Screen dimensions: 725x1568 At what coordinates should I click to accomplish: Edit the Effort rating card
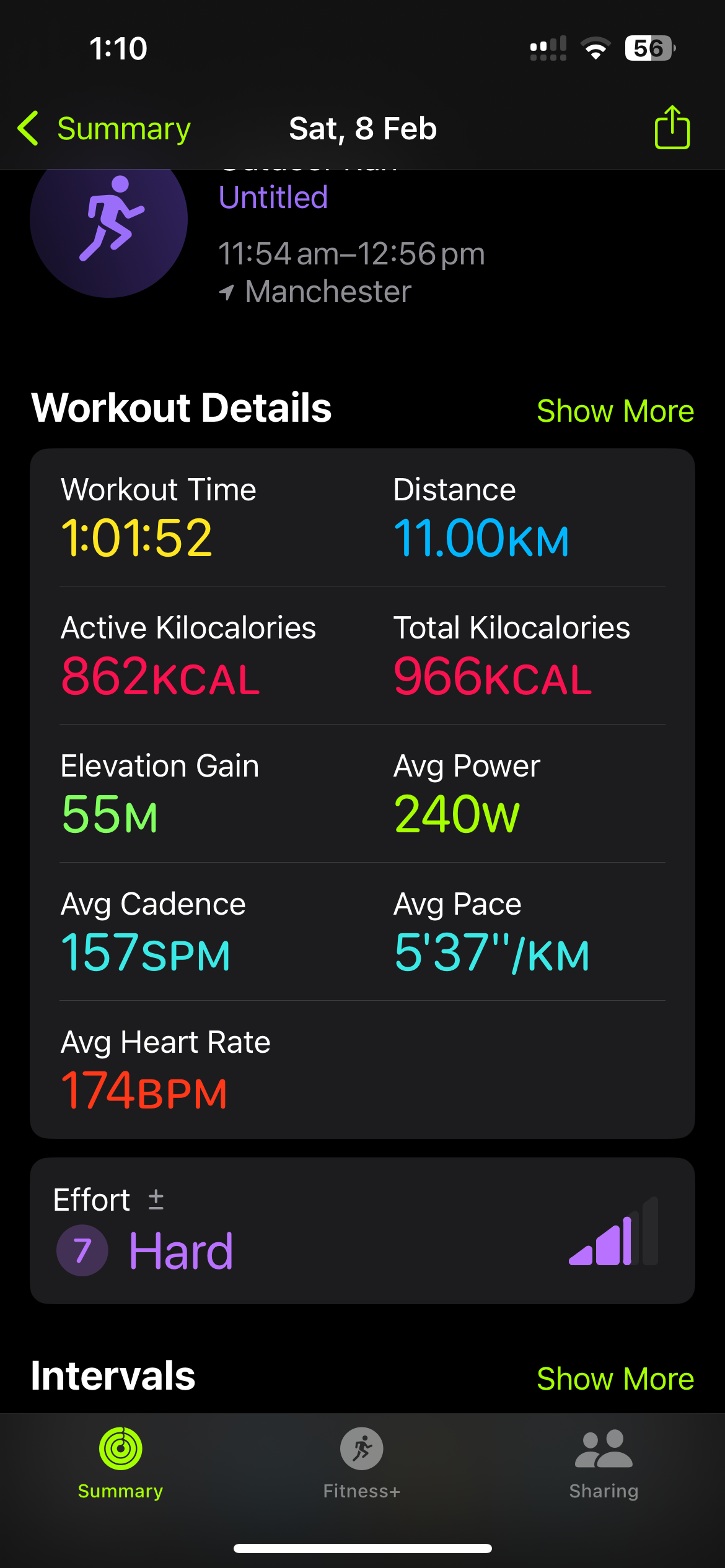coord(362,1231)
